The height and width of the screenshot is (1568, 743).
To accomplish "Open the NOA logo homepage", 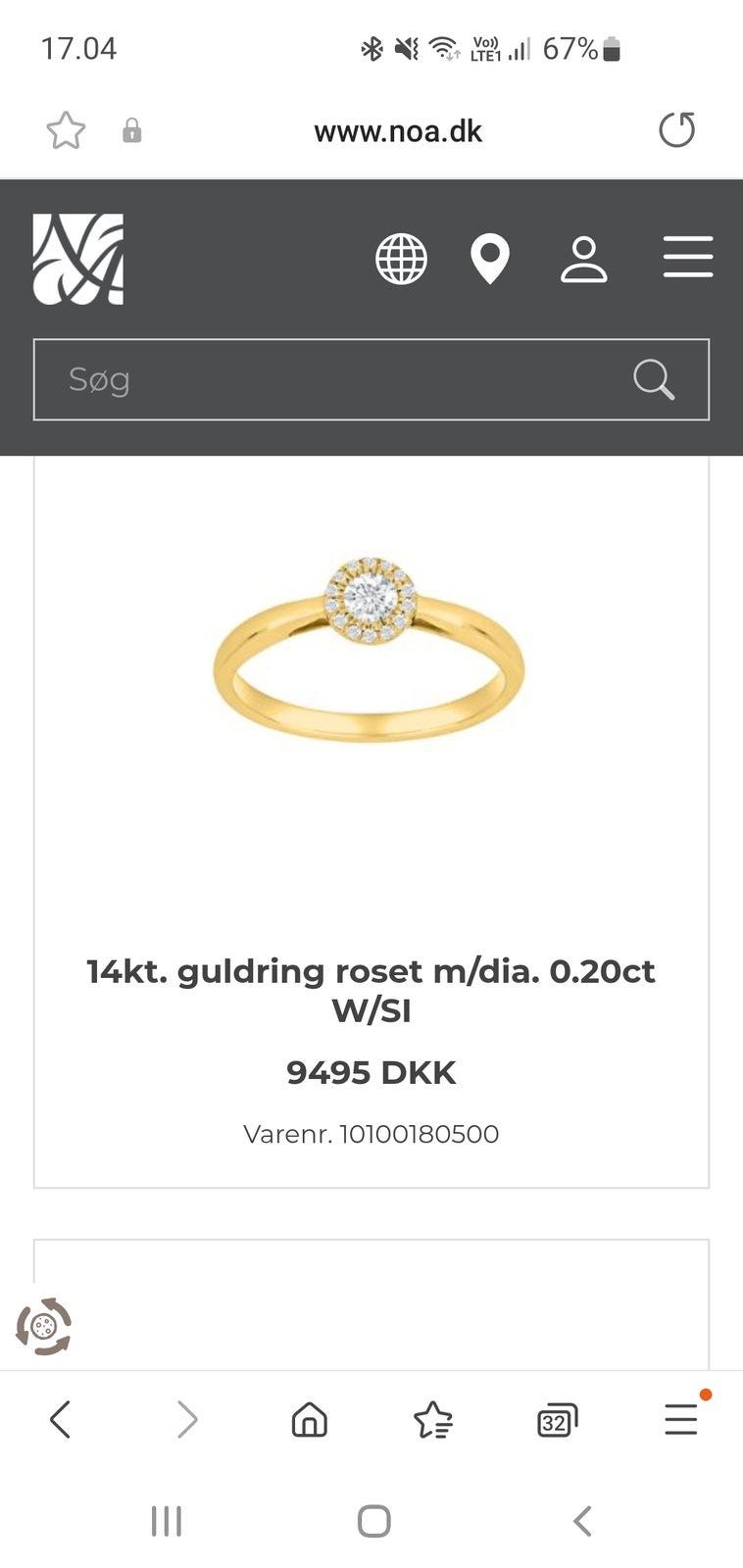I will point(78,259).
